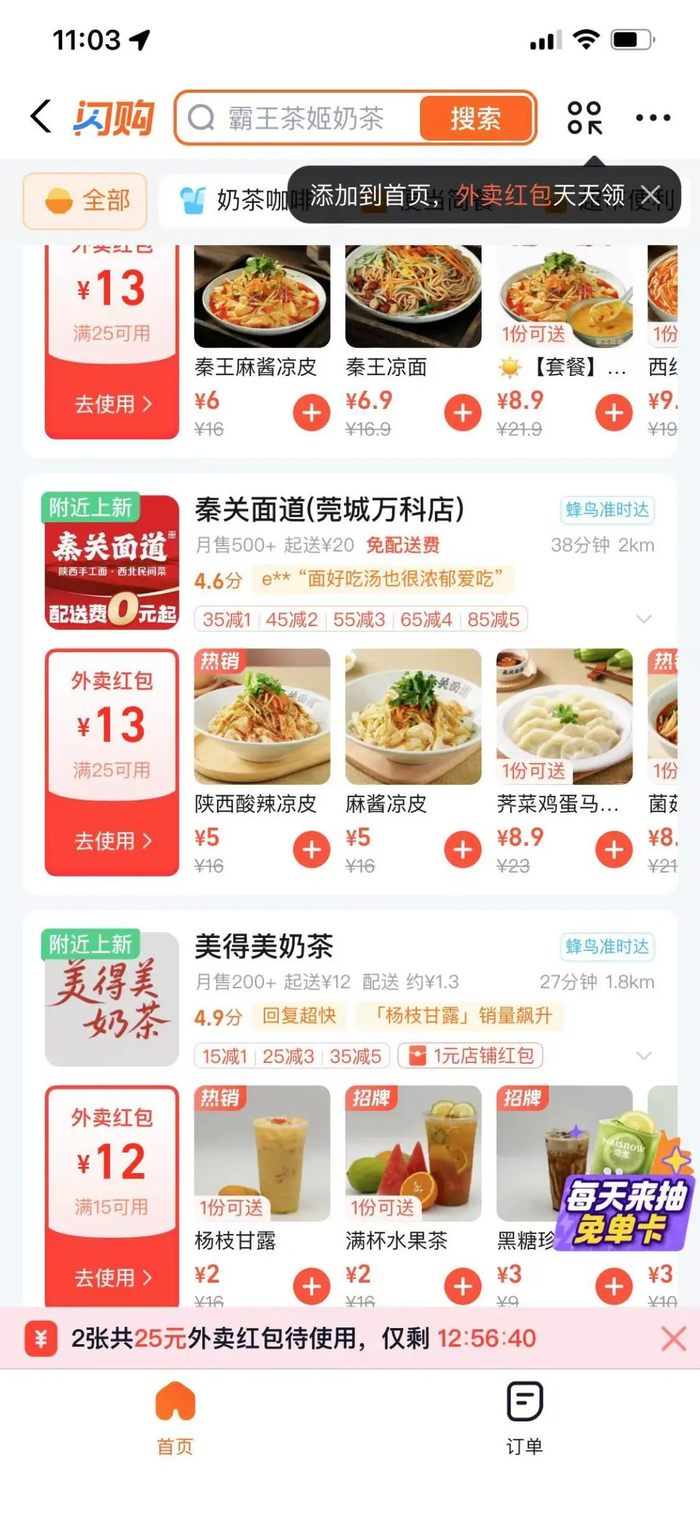
Task: Add 陕西酸辣凉皮 to the cart
Action: coord(312,849)
